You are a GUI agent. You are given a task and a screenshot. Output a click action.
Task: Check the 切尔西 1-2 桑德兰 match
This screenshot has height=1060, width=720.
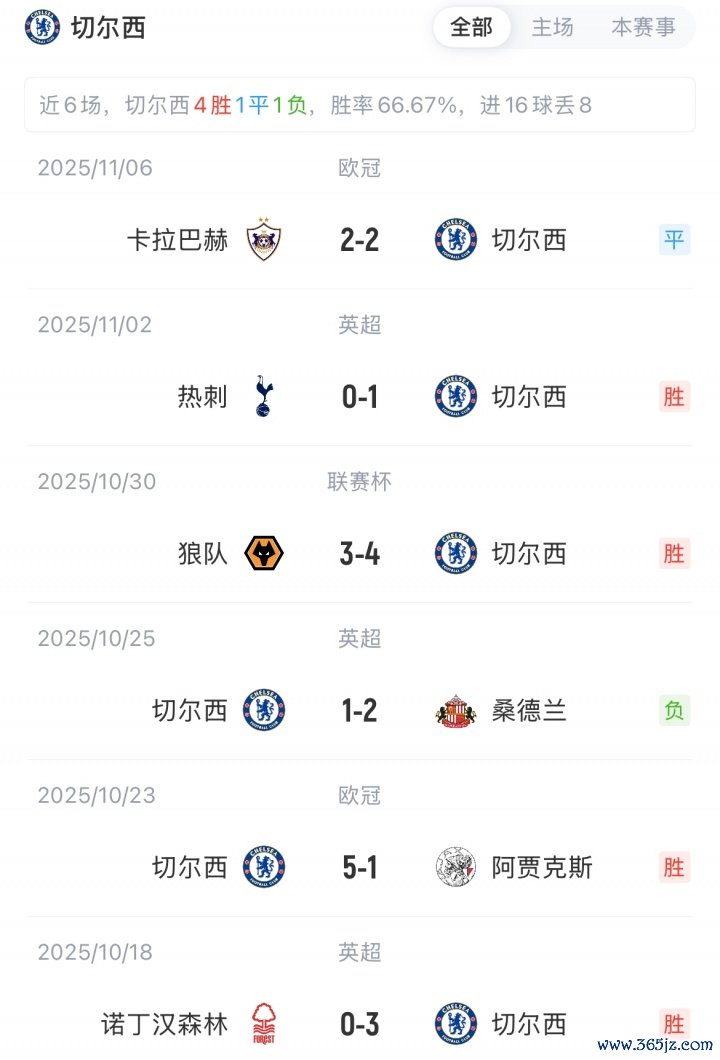(x=360, y=711)
